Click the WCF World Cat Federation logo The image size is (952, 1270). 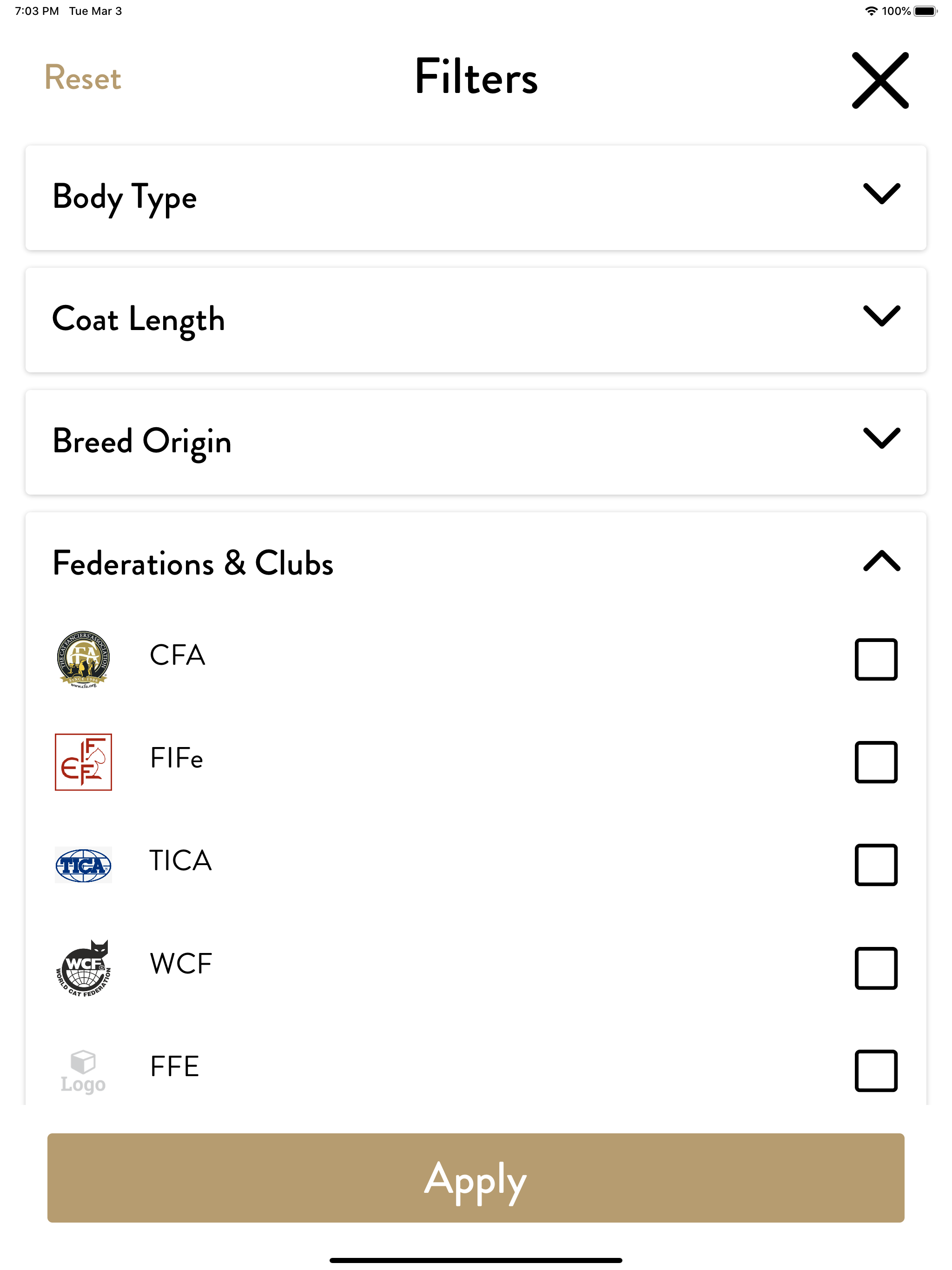click(x=84, y=968)
